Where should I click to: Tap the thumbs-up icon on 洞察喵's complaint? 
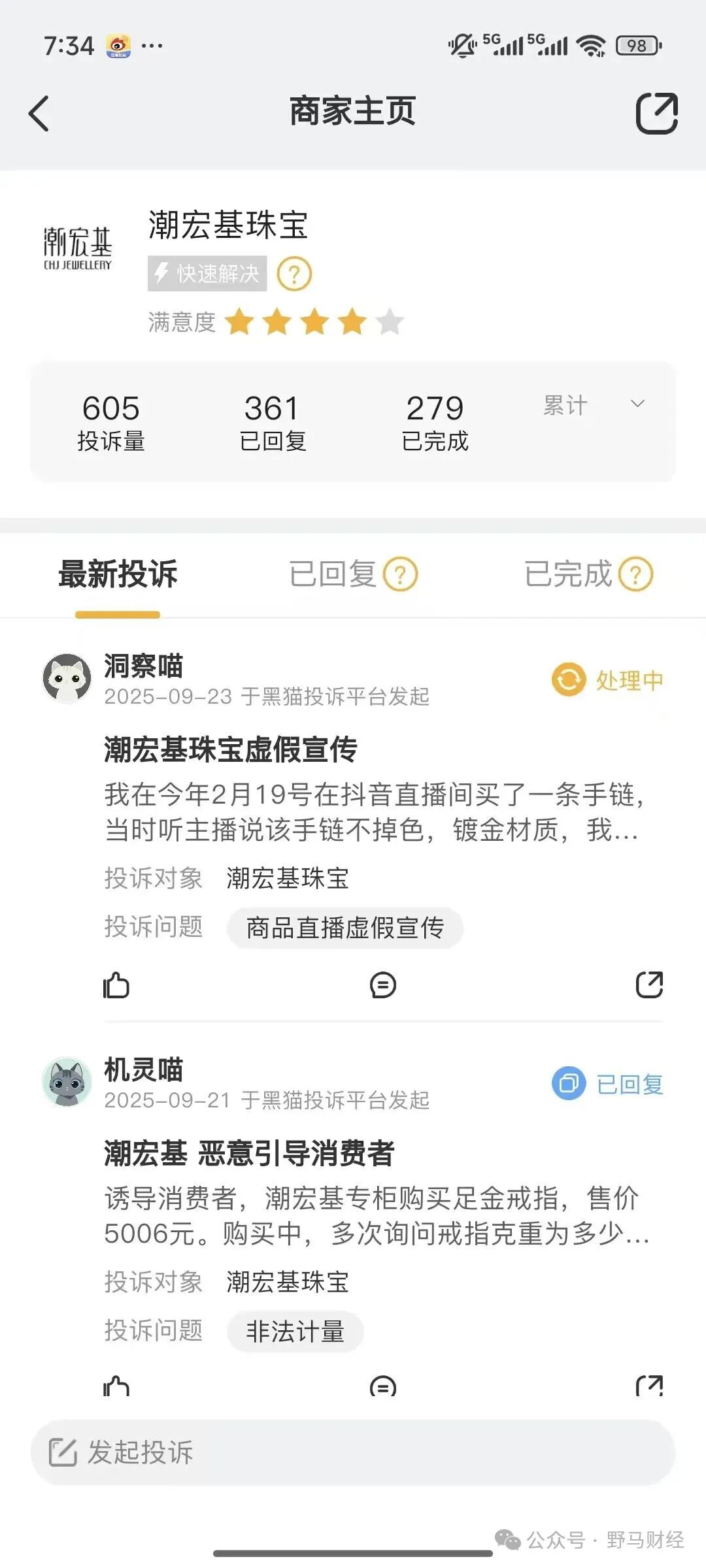118,987
